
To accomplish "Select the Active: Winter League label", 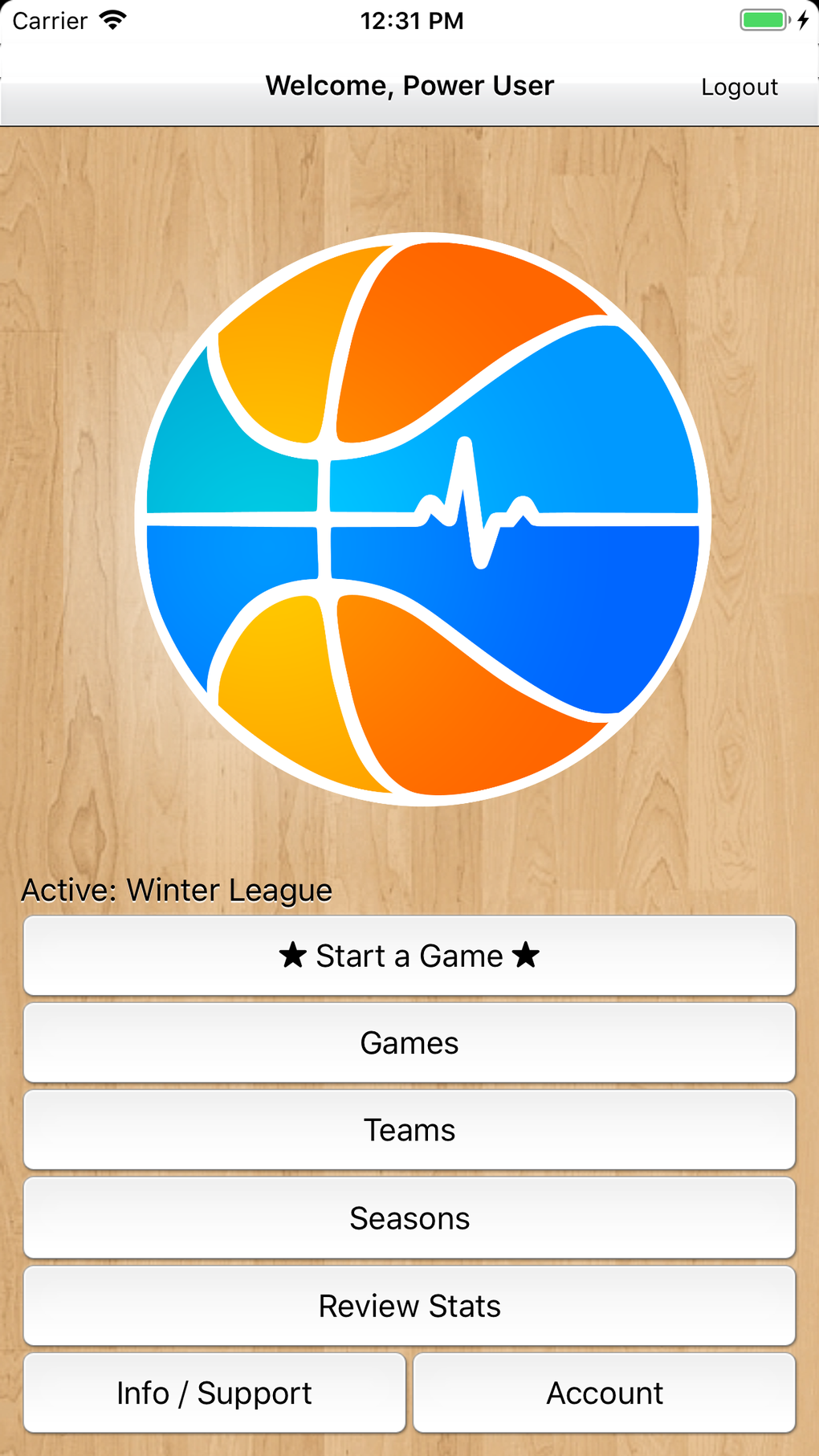I will pyautogui.click(x=176, y=889).
